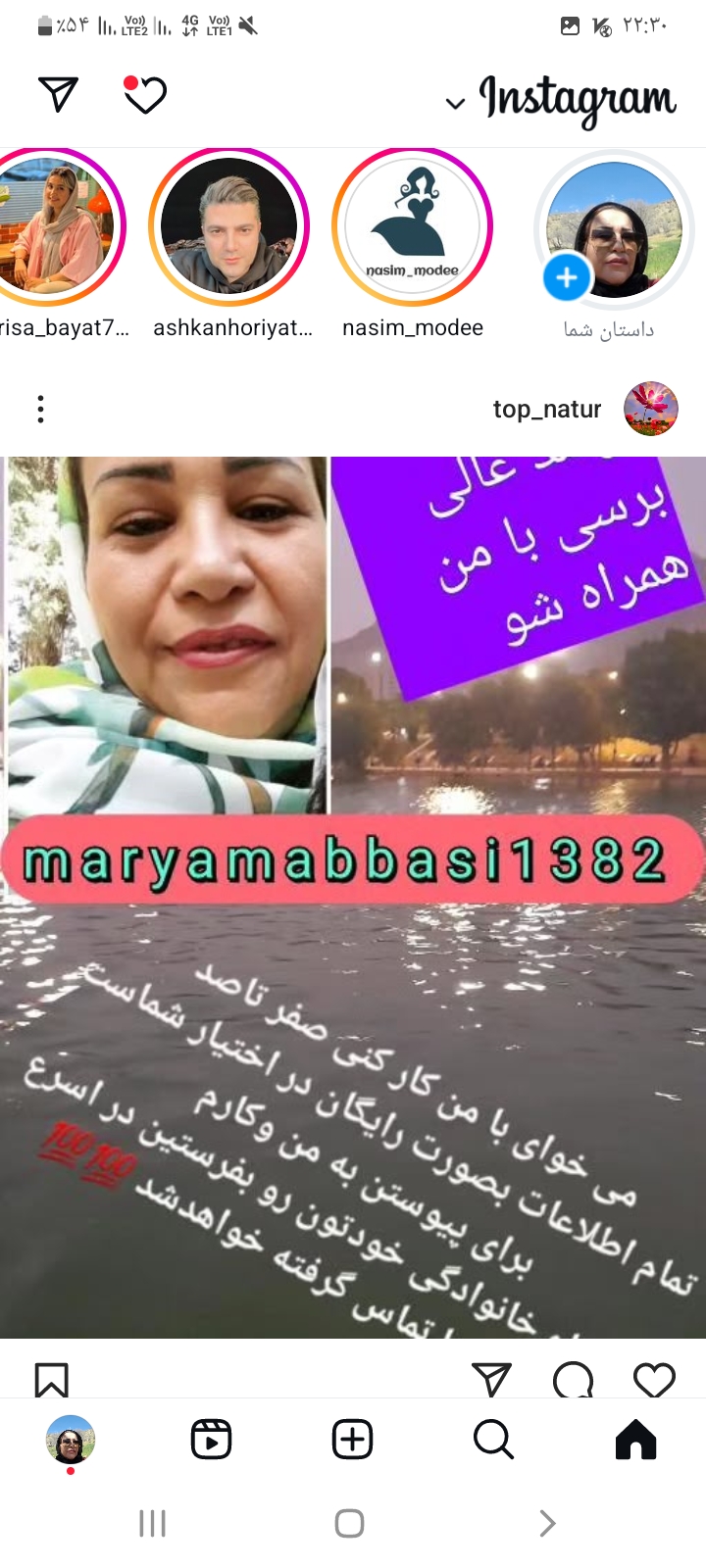Switch to the Search tab
706x1568 pixels.
coord(493,1440)
